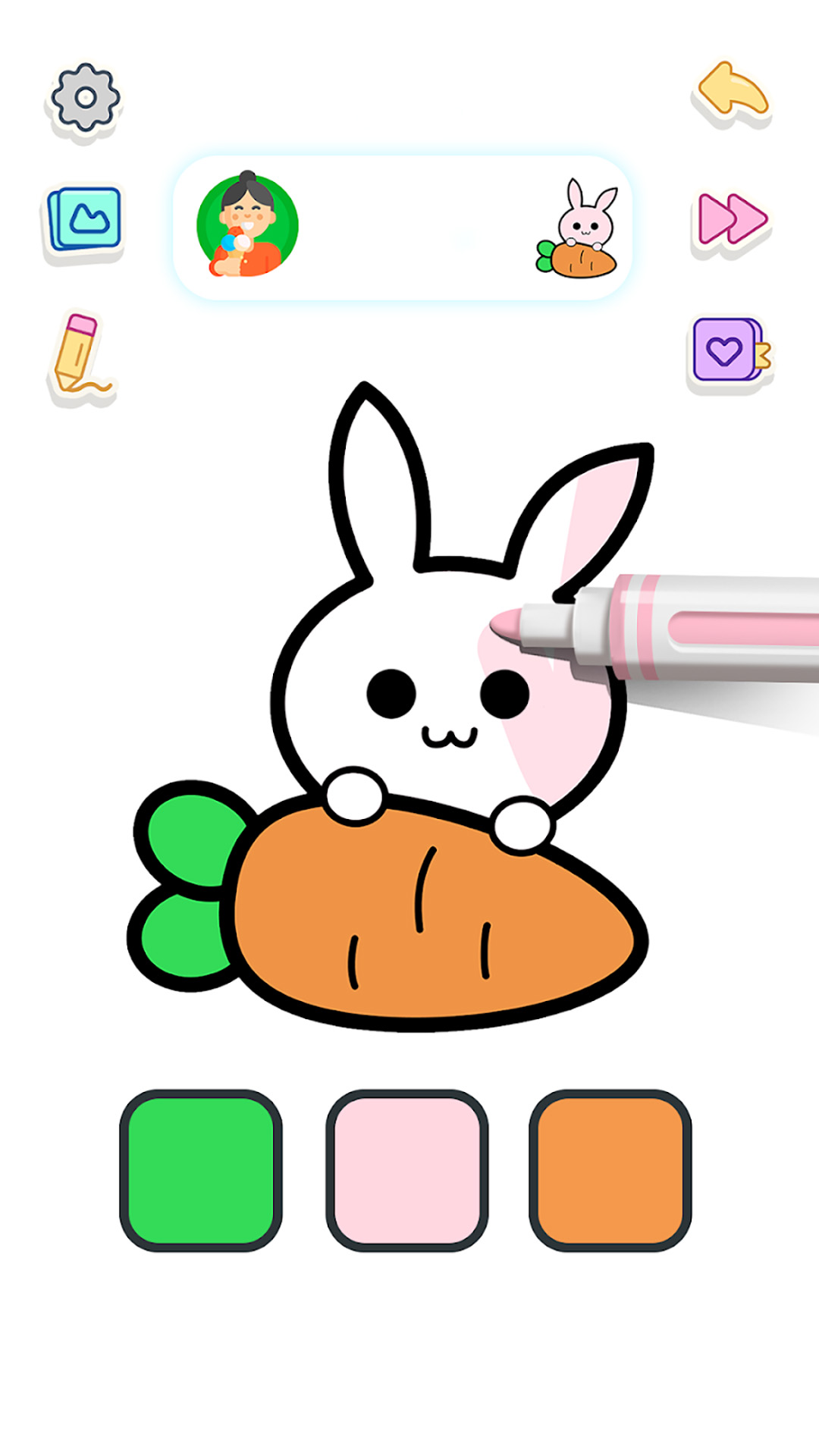Open the purple heart favorites album
Image resolution: width=819 pixels, height=1456 pixels.
tap(730, 350)
